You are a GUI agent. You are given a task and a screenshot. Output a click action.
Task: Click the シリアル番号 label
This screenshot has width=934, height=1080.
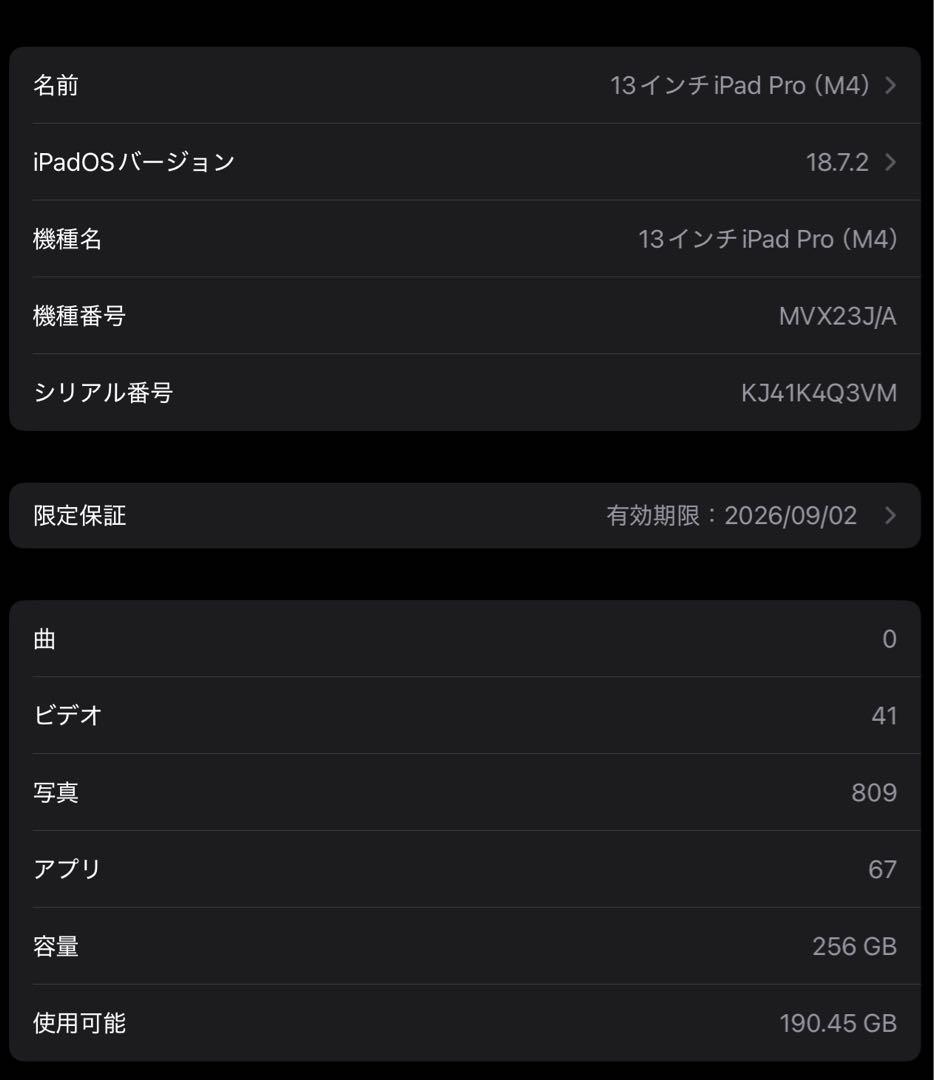[103, 393]
